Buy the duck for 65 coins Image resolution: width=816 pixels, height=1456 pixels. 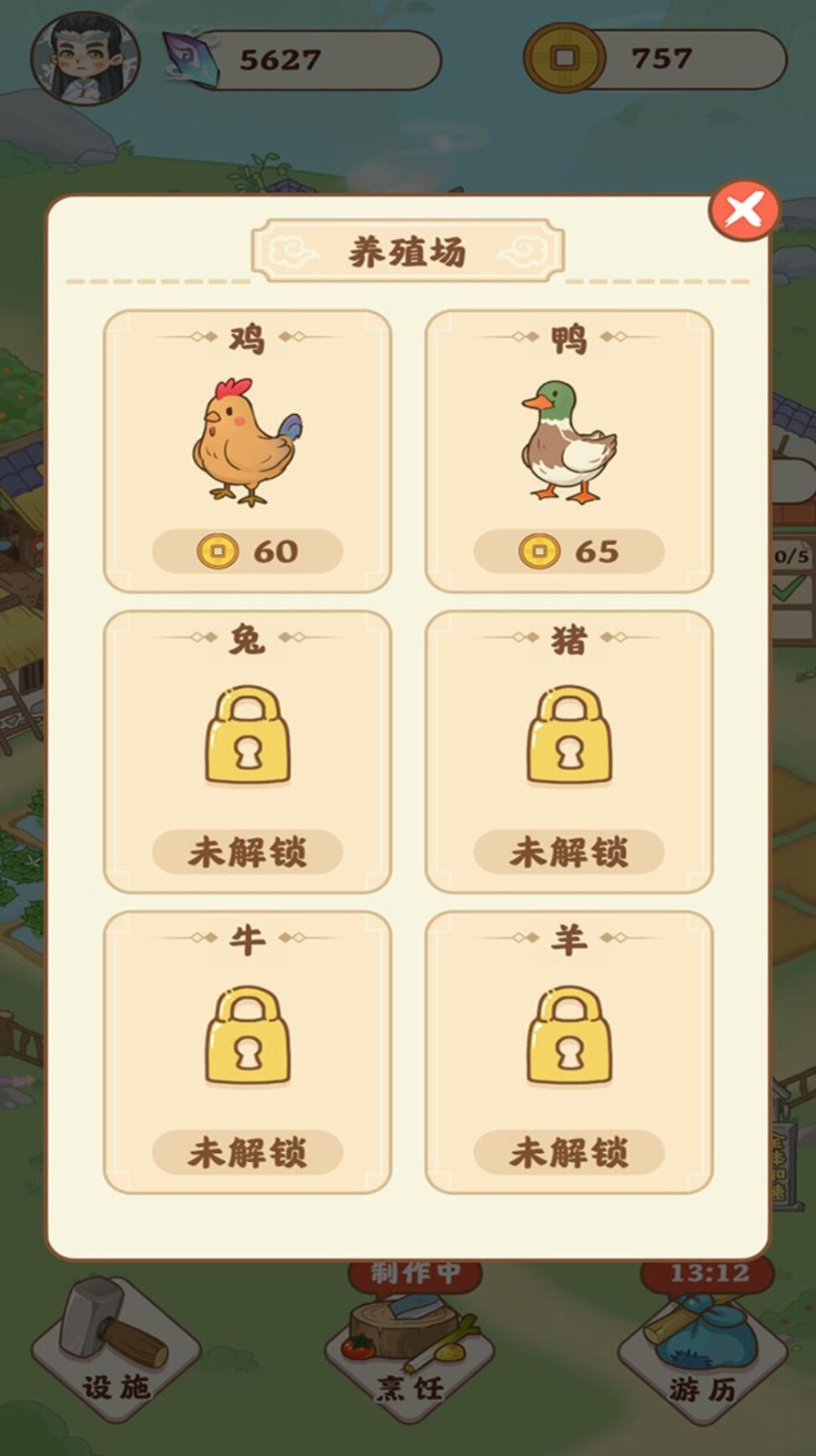(x=569, y=550)
